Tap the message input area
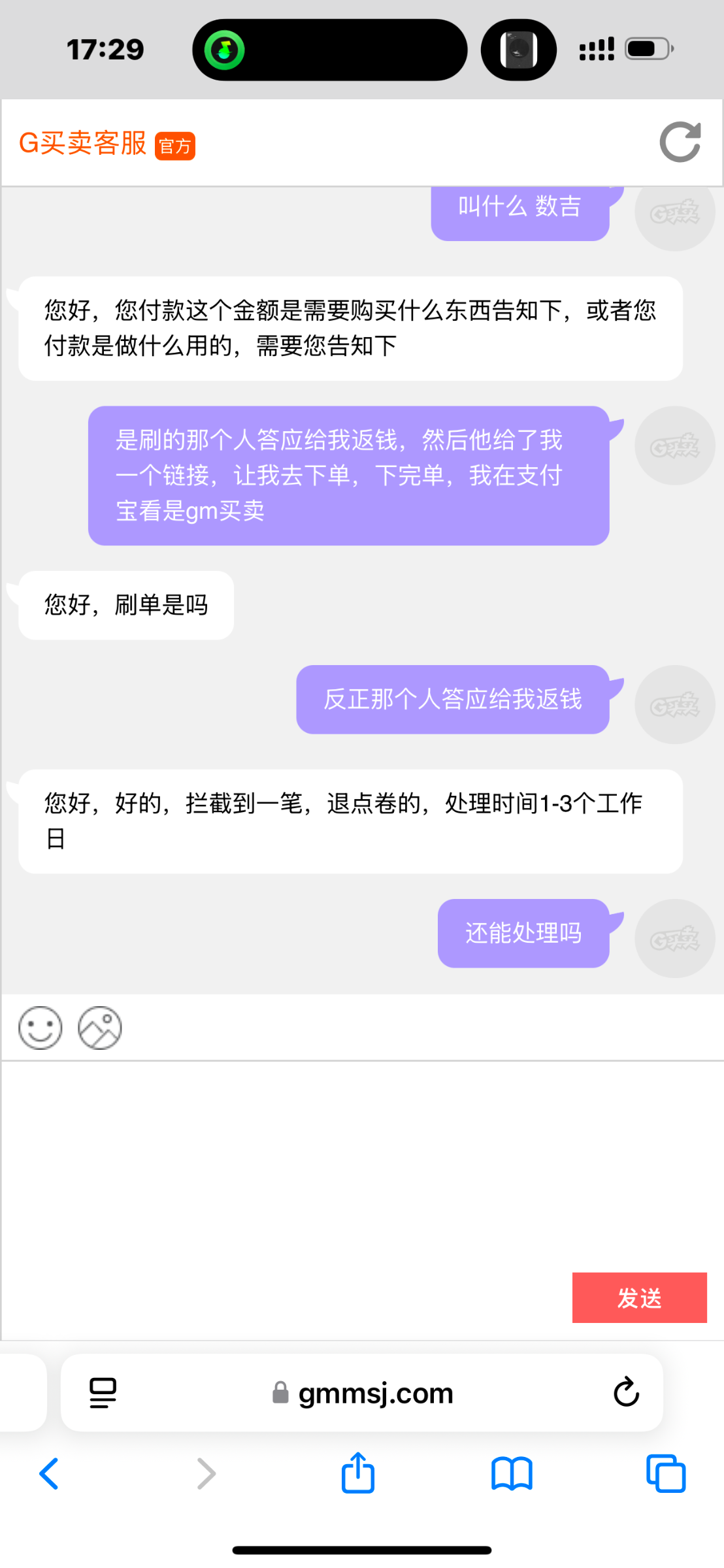This screenshot has height=1568, width=724. tap(362, 1166)
